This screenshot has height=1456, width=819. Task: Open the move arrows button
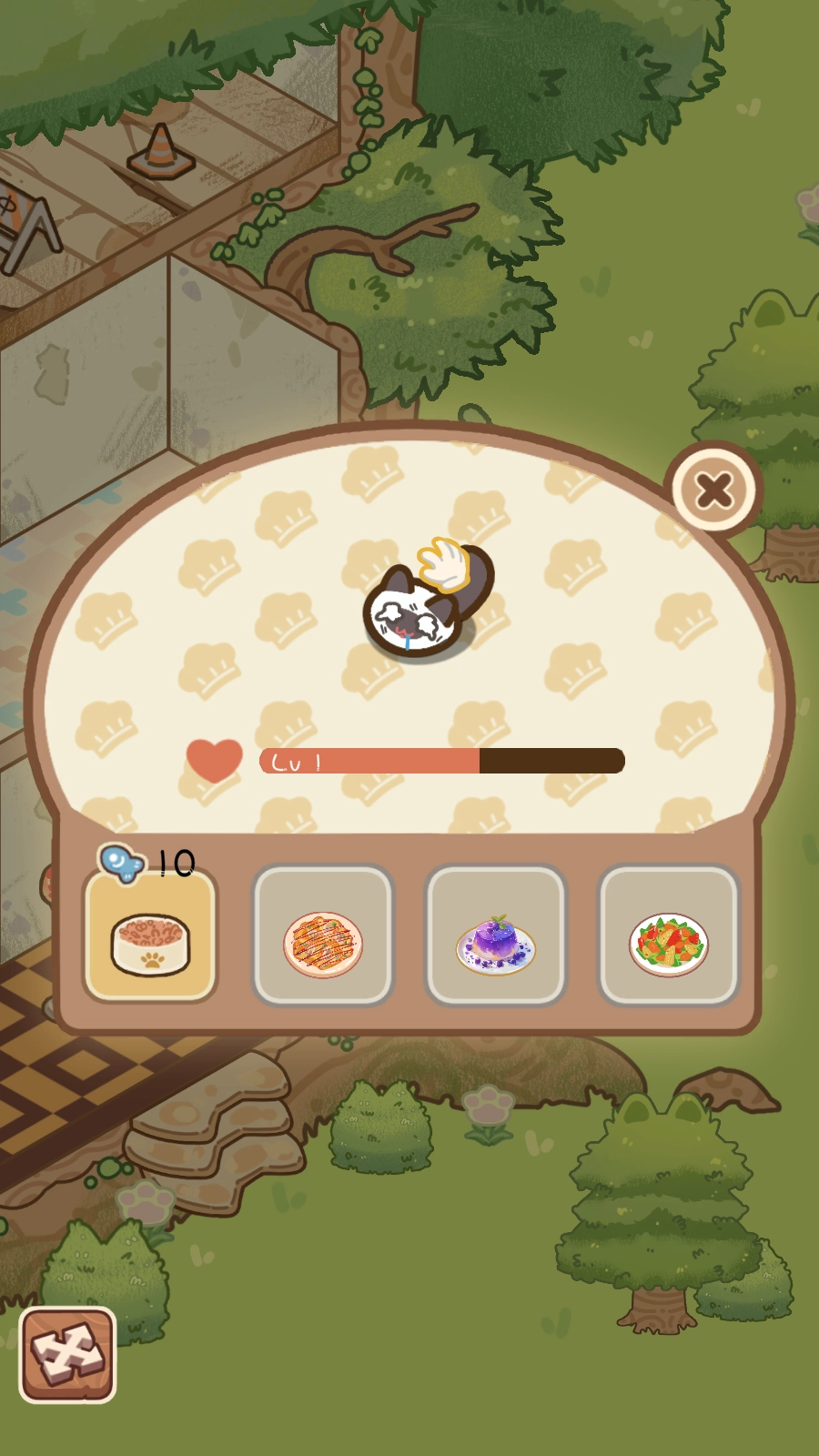pyautogui.click(x=67, y=1354)
